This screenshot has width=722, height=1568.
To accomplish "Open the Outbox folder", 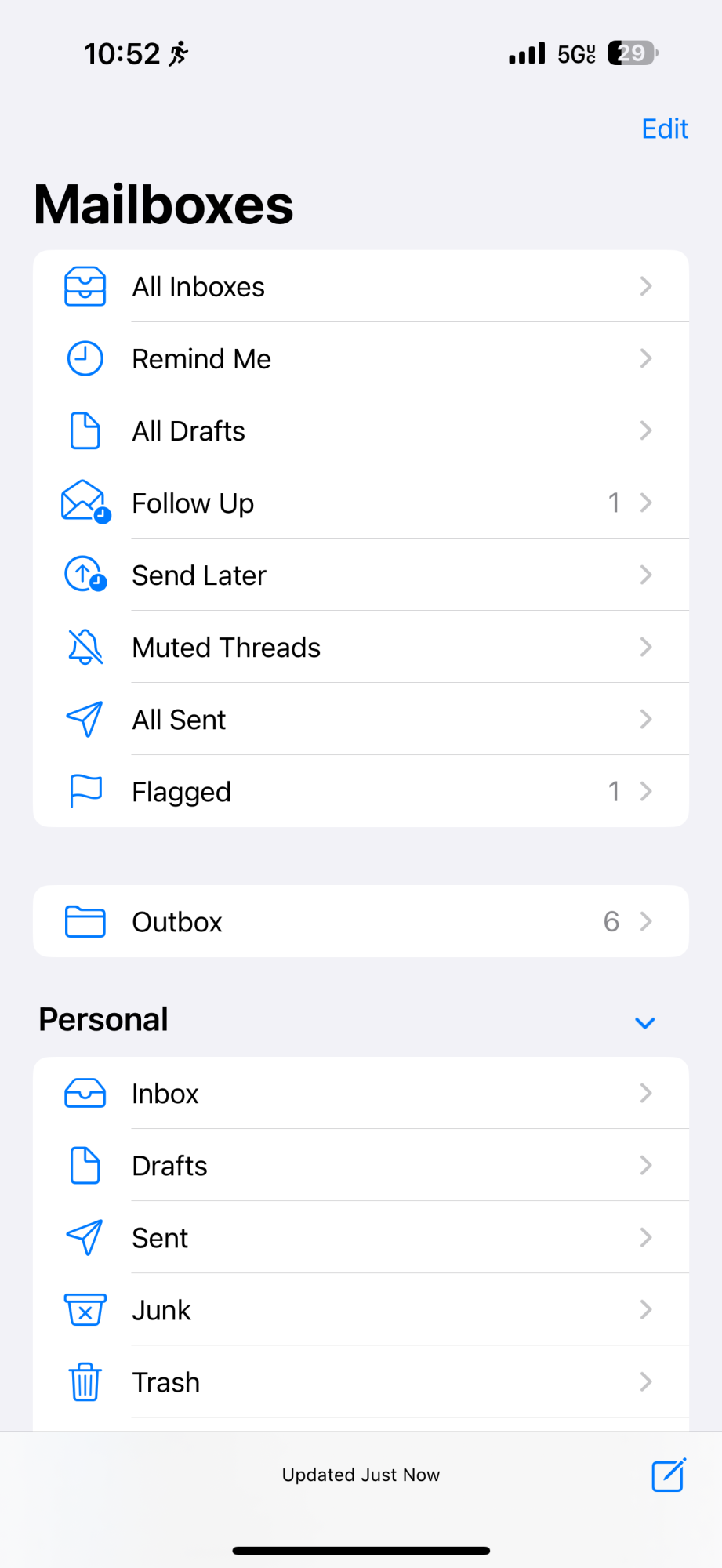I will click(x=361, y=922).
